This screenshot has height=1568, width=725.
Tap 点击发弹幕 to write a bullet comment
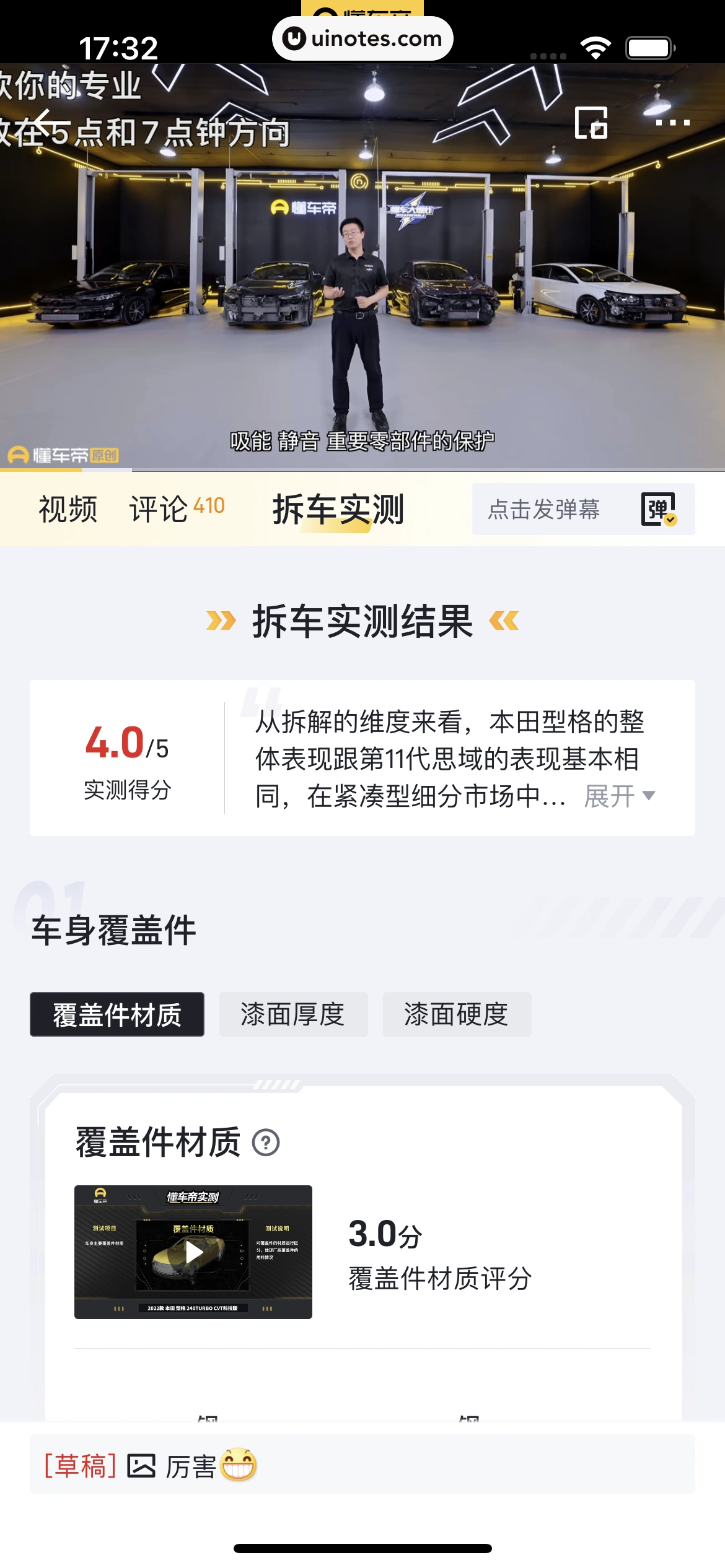point(544,510)
